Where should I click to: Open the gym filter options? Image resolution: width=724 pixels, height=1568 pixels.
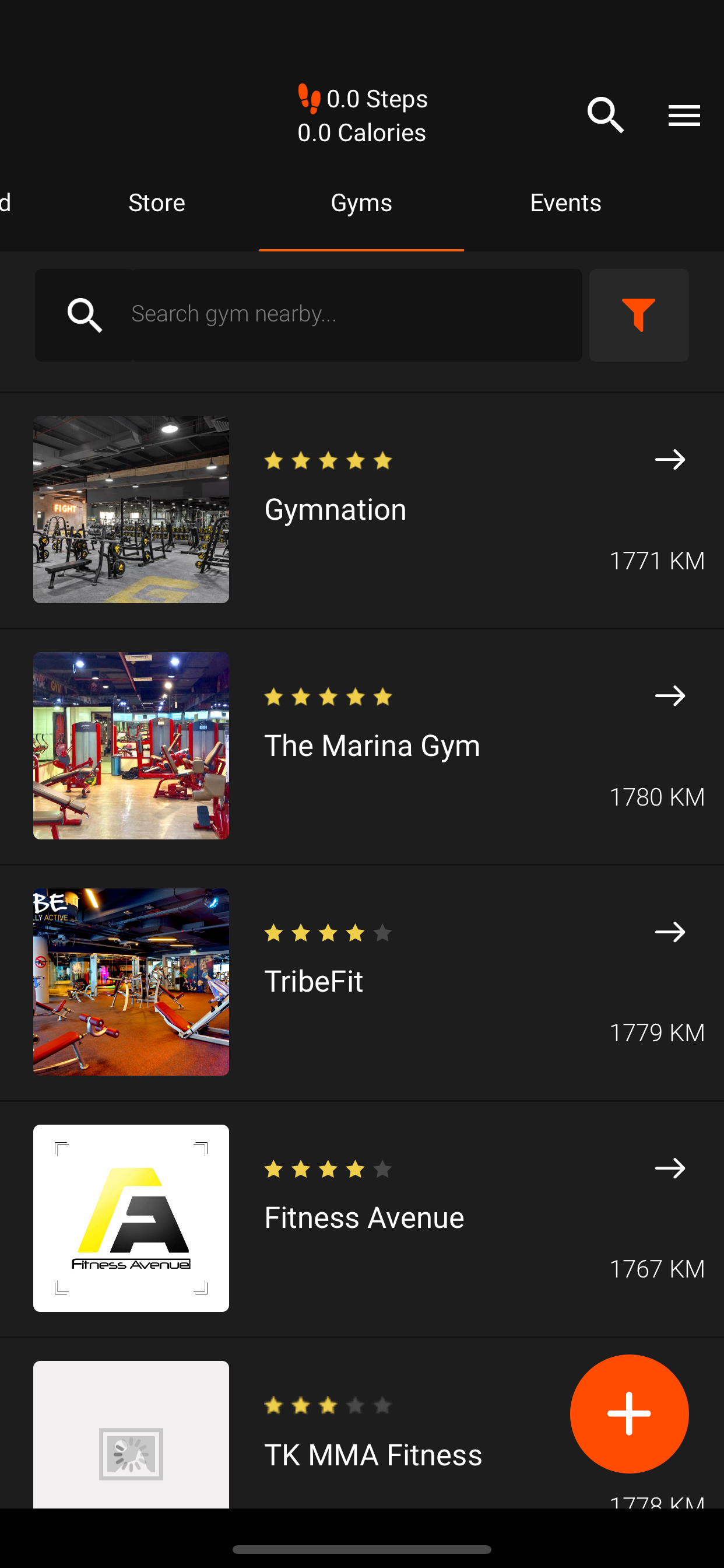pos(638,314)
